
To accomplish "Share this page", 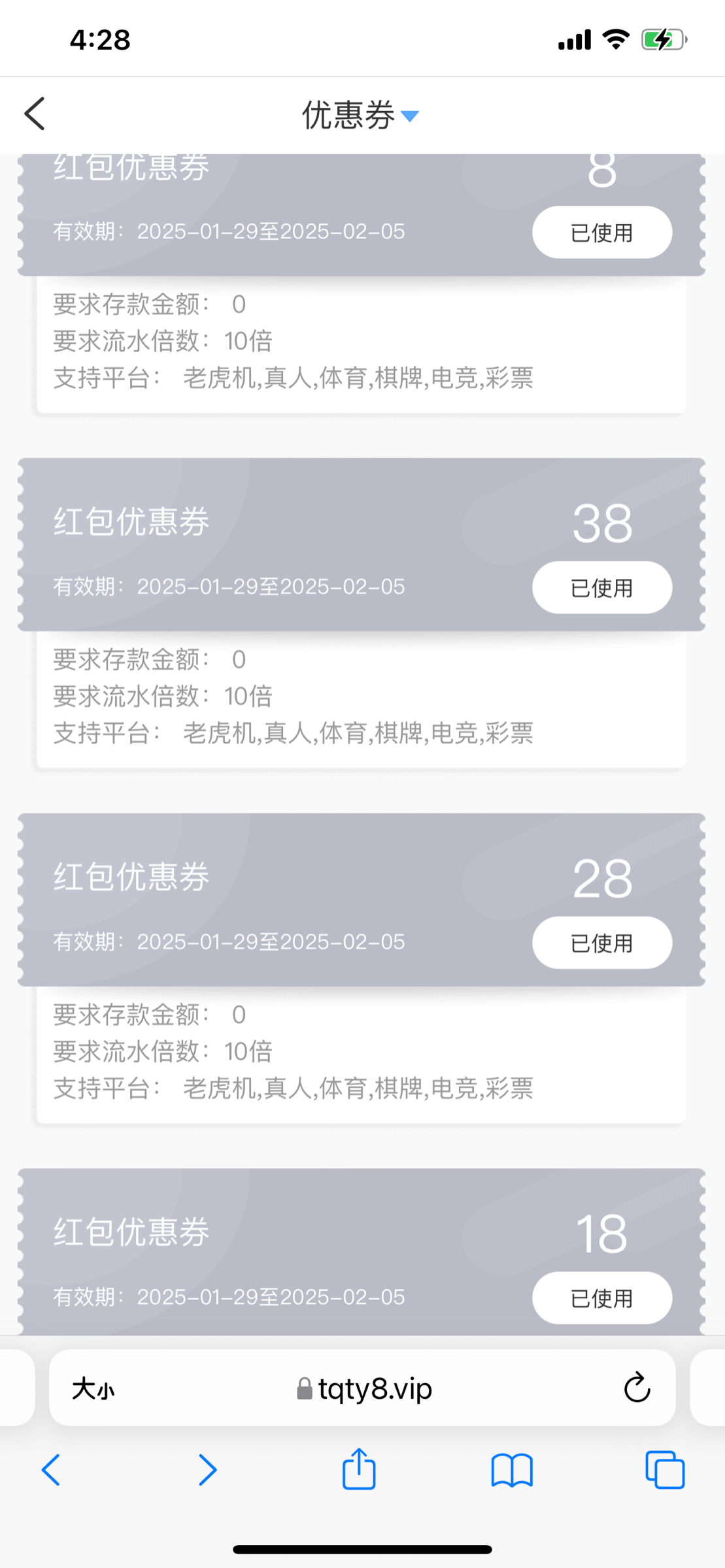I will point(359,1469).
